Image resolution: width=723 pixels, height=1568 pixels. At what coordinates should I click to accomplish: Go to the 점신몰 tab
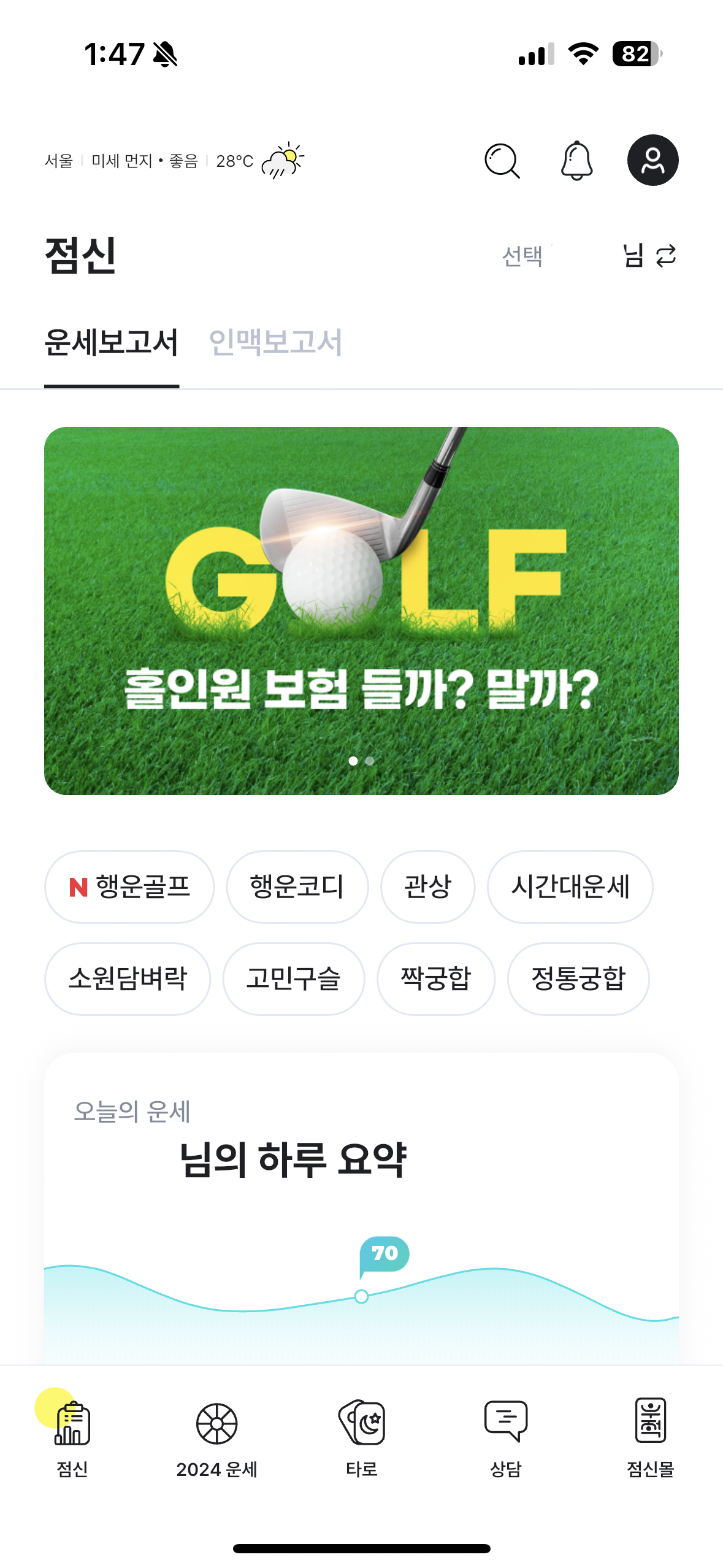click(650, 1439)
